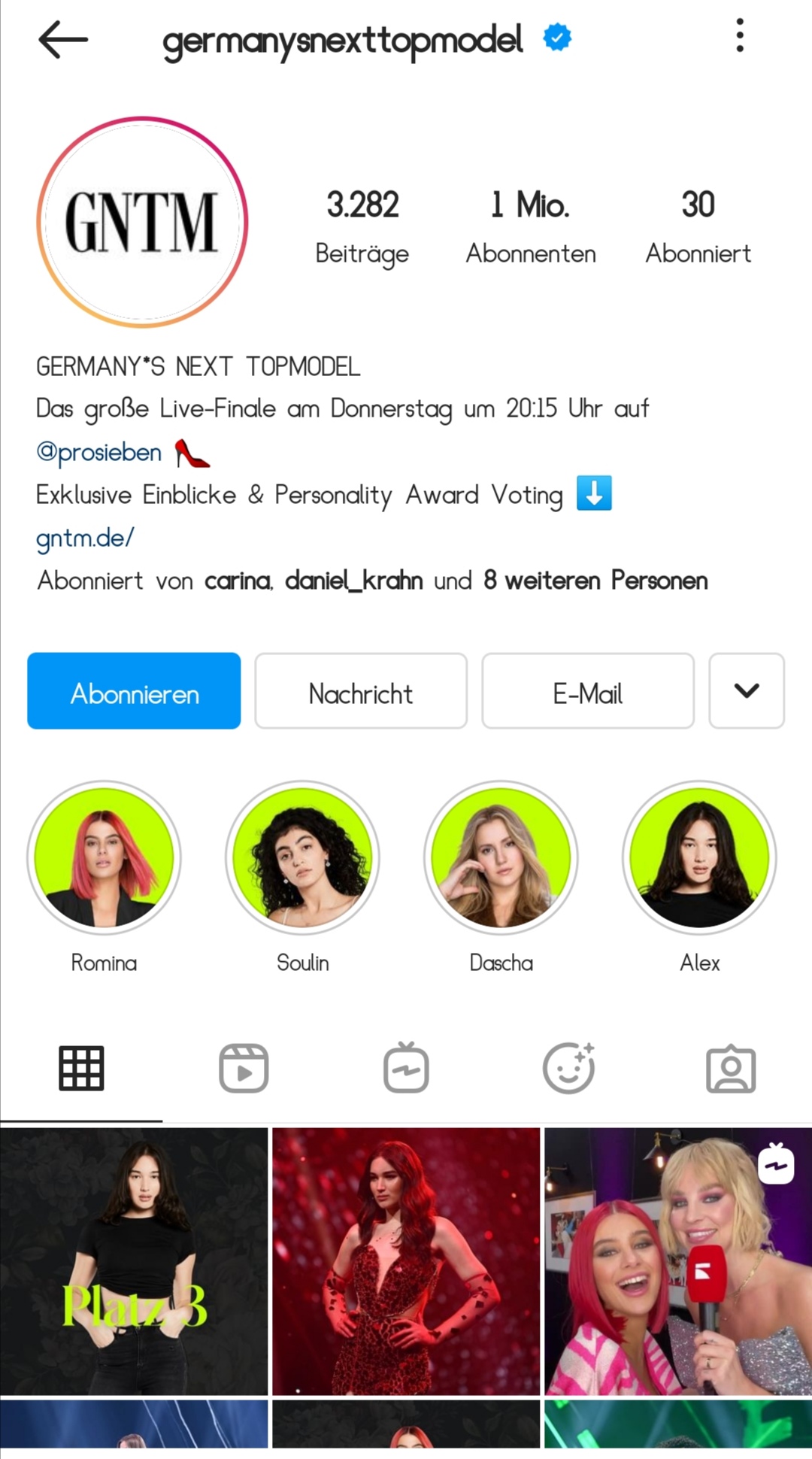812x1459 pixels.
Task: Tap the Abonnieren button
Action: (135, 691)
